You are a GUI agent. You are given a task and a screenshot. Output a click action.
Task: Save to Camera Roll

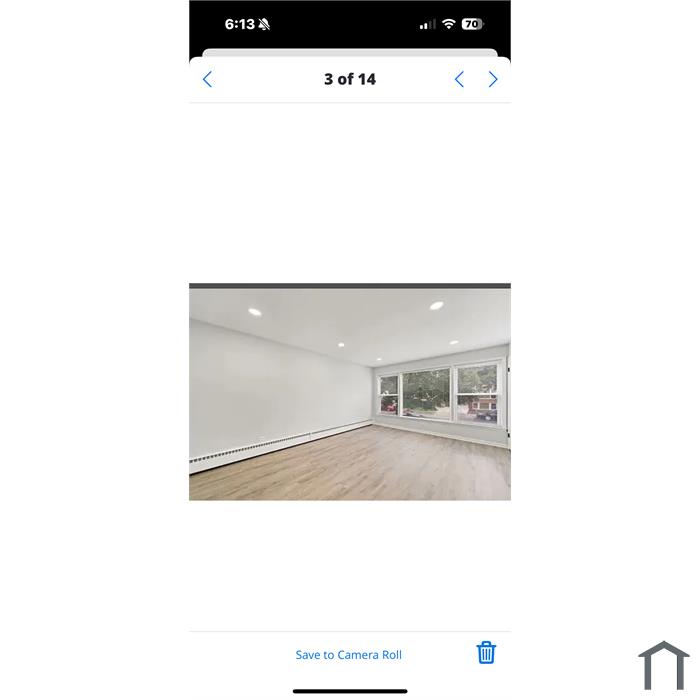click(x=348, y=655)
